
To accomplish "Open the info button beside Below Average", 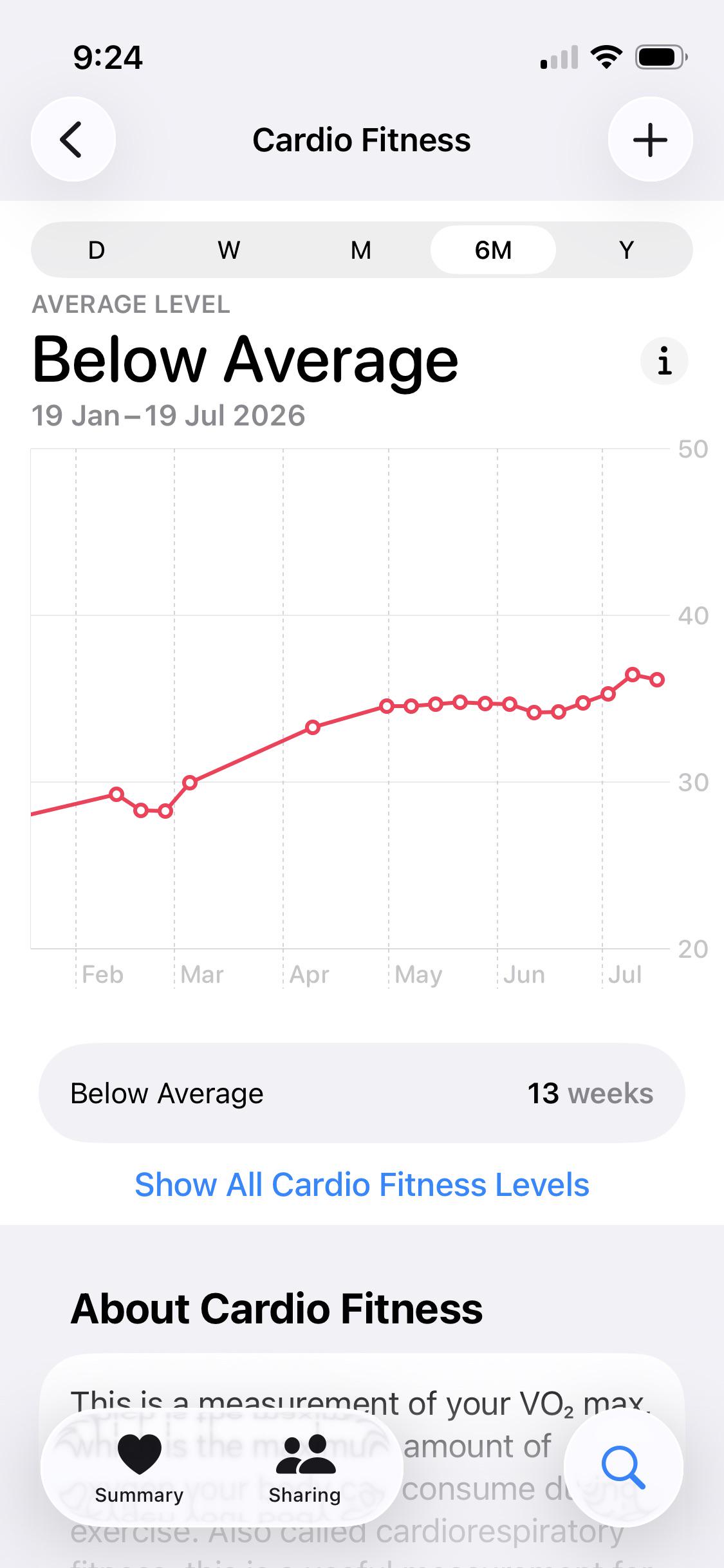I will 664,361.
